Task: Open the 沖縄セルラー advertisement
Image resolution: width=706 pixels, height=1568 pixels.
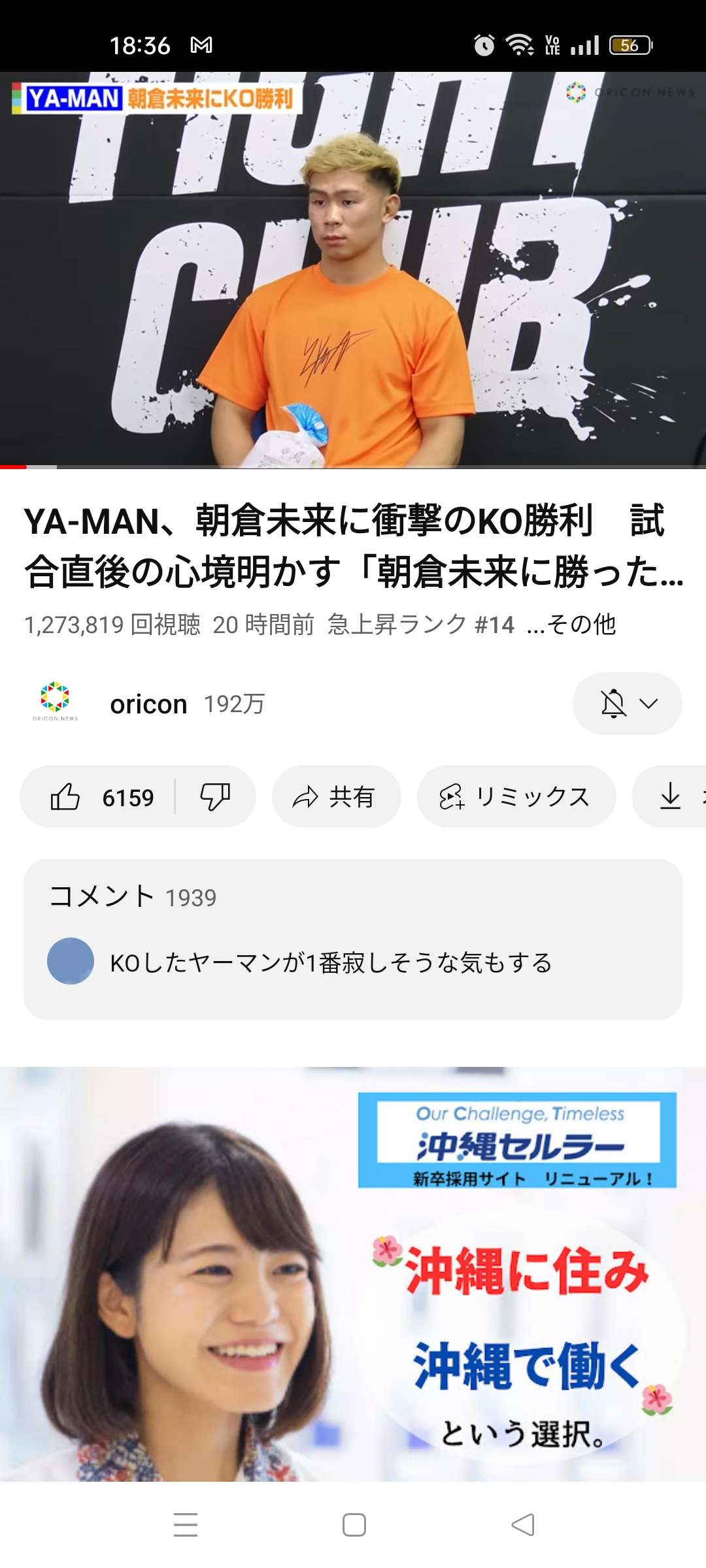Action: click(x=353, y=1274)
